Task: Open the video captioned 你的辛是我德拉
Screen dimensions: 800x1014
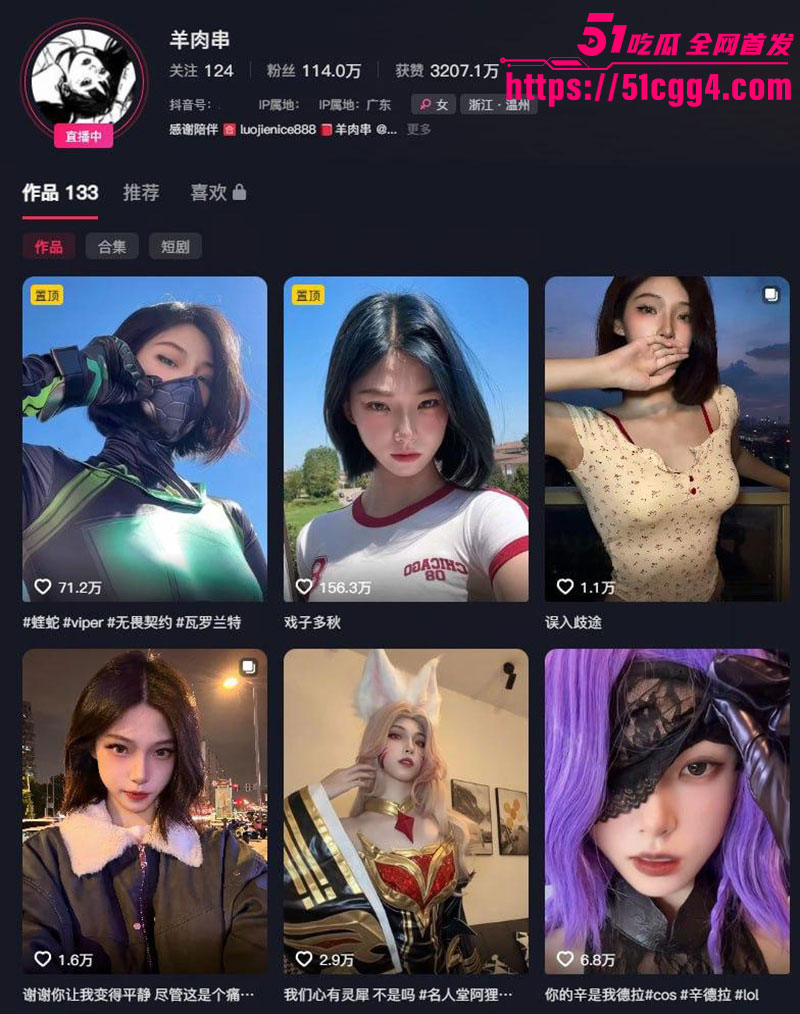Action: 667,811
